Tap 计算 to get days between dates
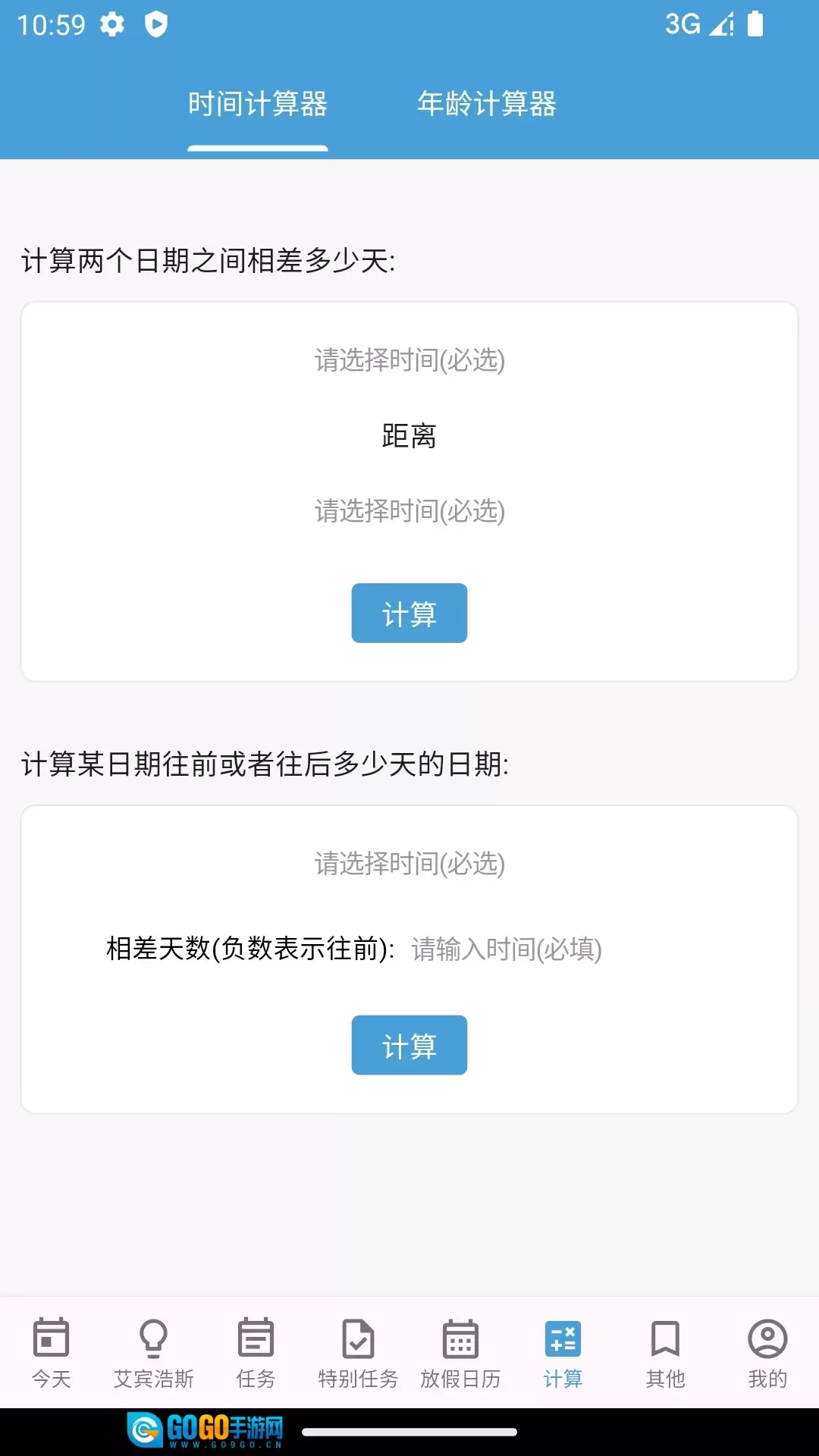The width and height of the screenshot is (819, 1456). 409,613
